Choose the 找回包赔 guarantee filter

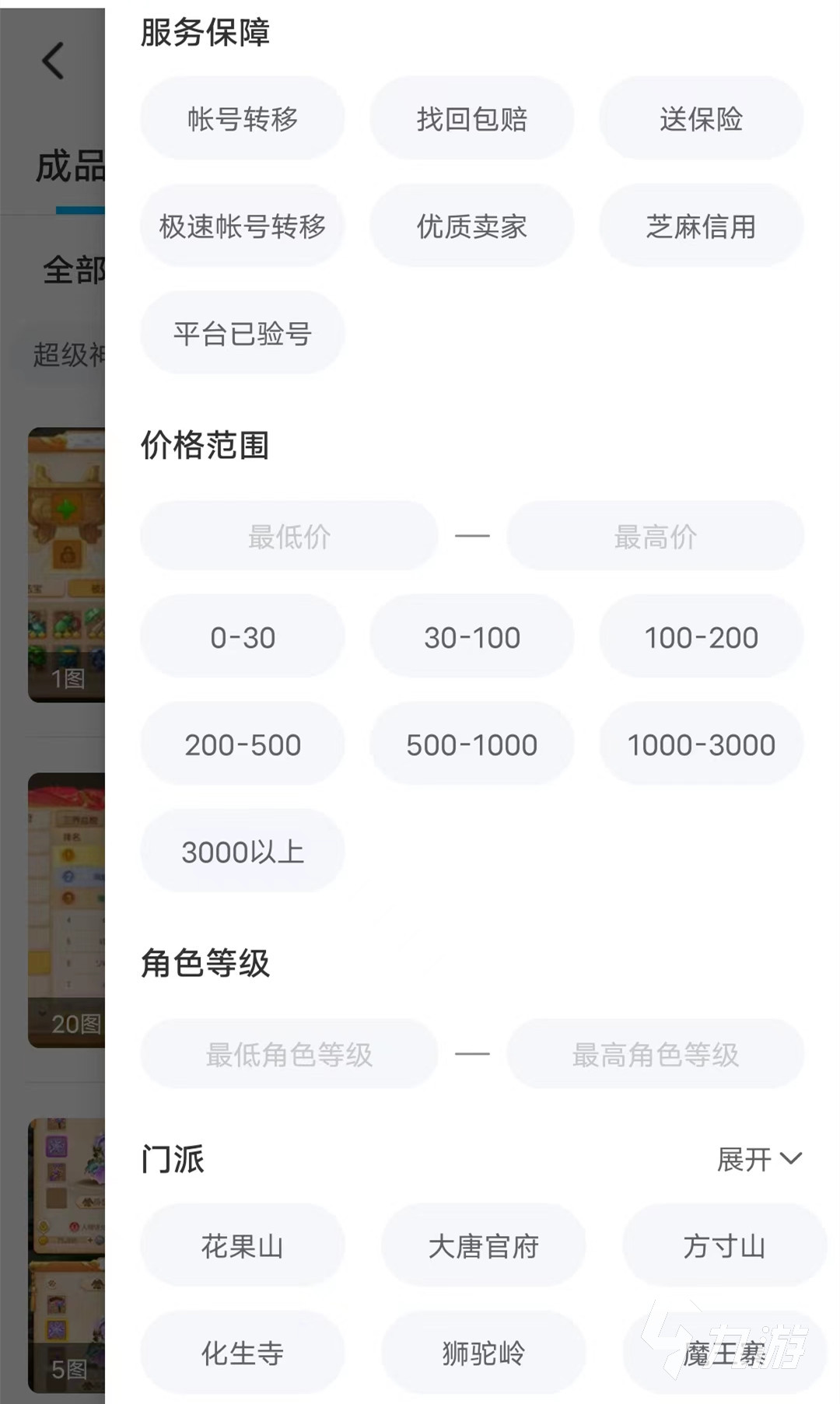coord(471,119)
